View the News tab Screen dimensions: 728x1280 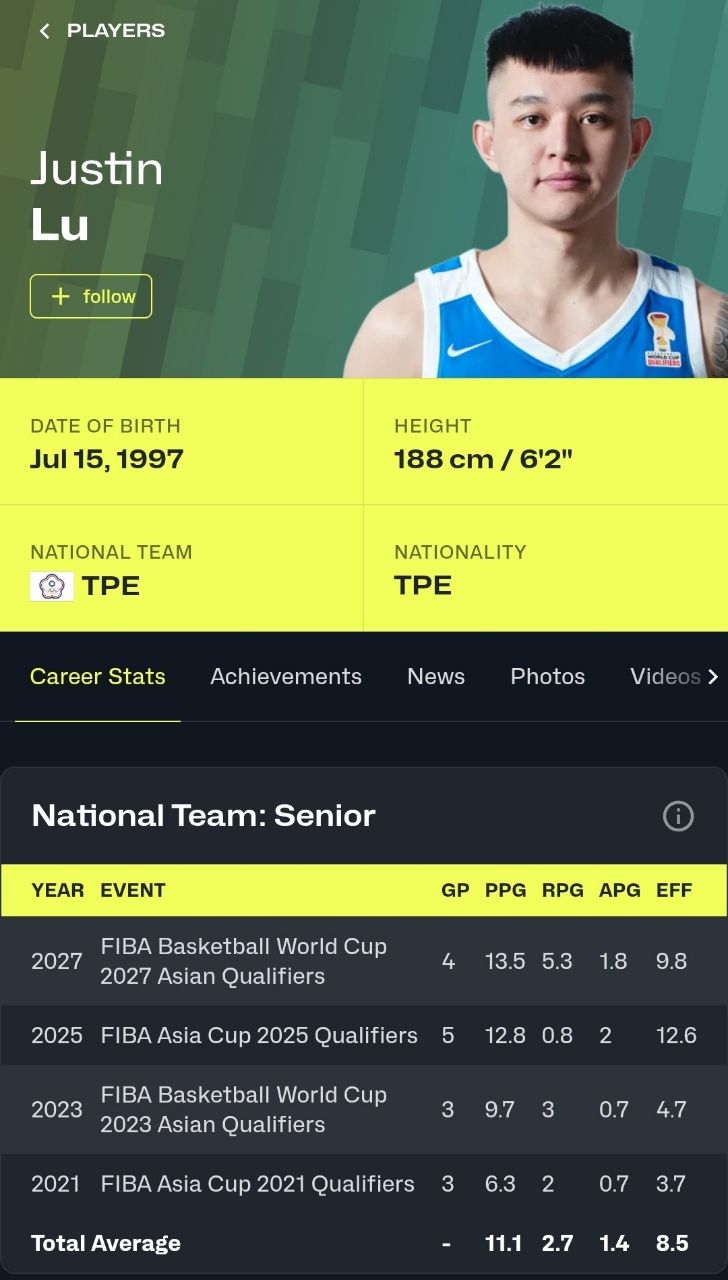436,677
